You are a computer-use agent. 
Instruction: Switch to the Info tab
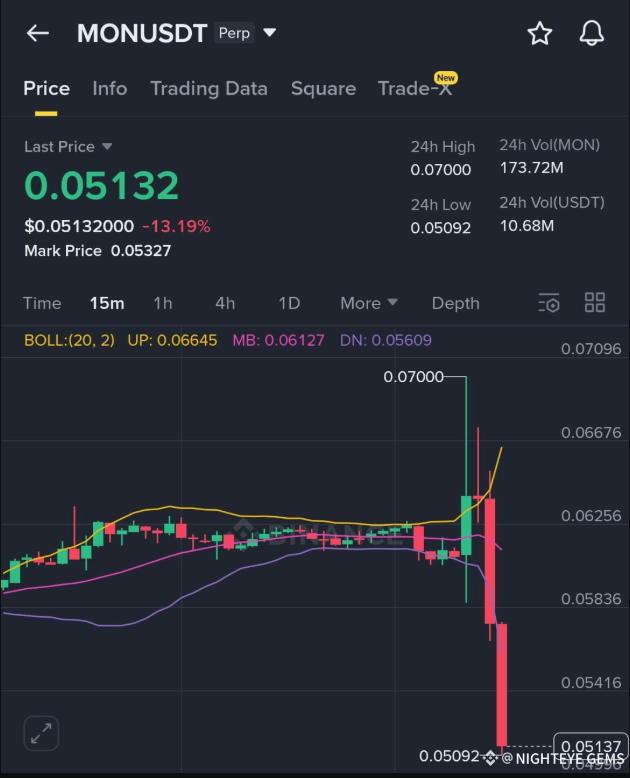coord(109,88)
